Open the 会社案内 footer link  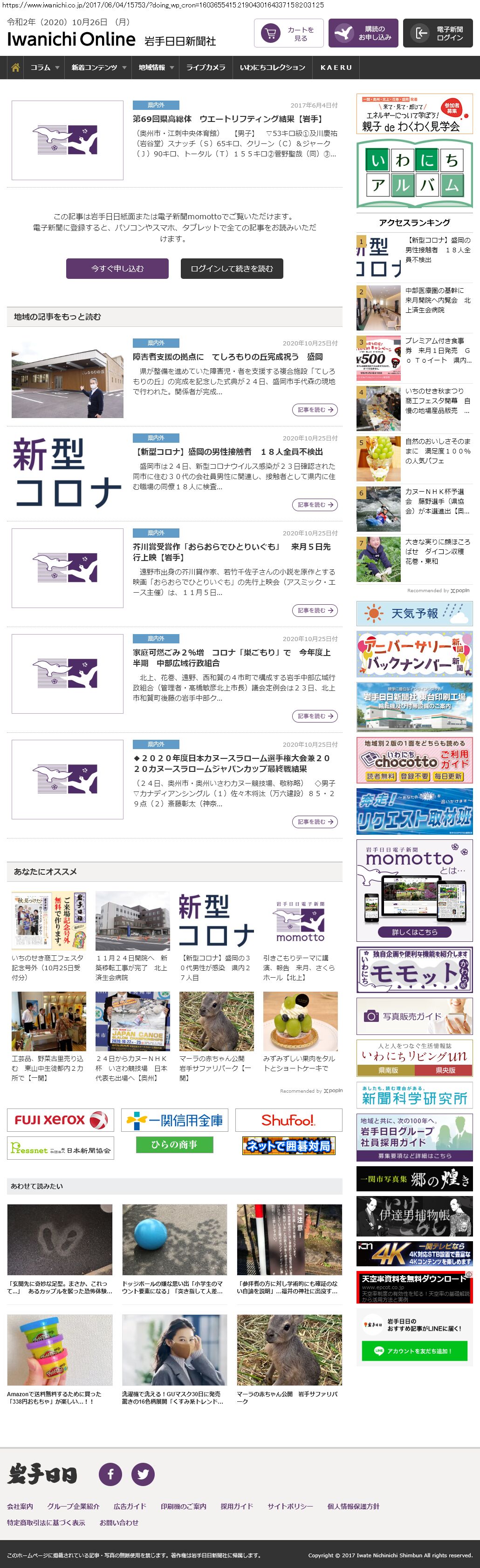click(20, 1506)
